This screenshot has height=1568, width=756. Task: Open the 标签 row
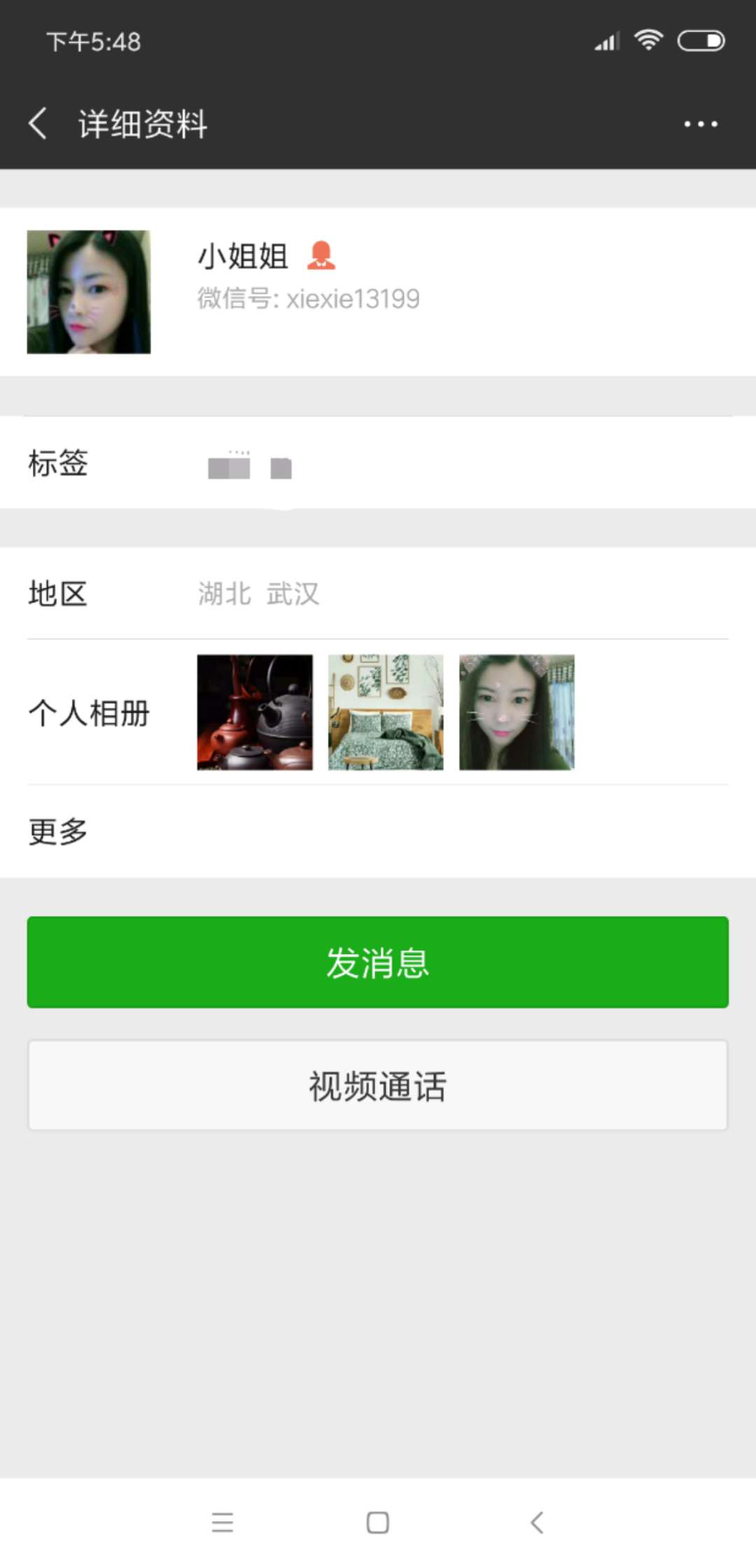tap(378, 463)
